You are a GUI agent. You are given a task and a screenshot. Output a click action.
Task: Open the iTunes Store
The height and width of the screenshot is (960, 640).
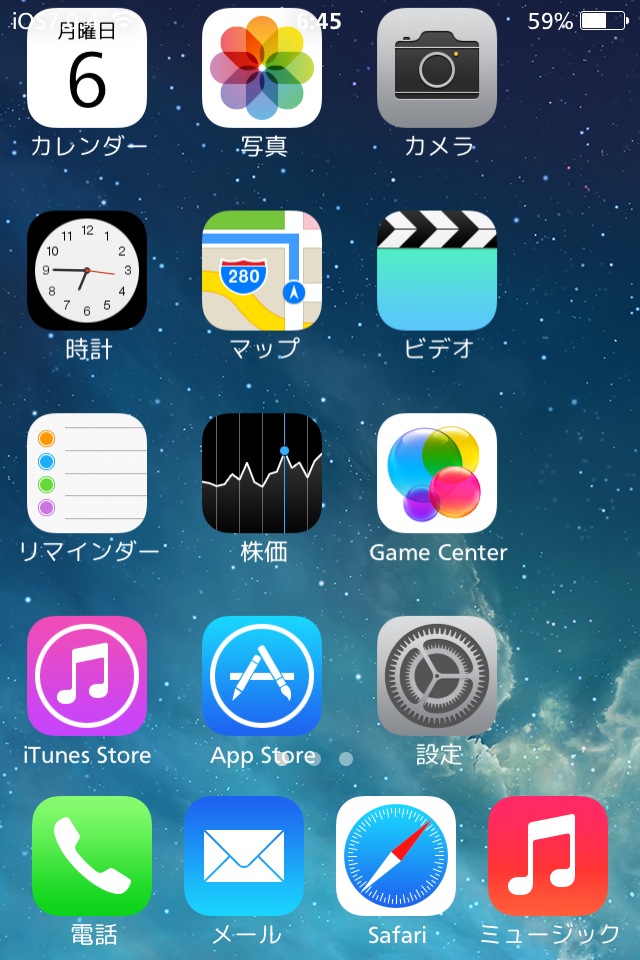(x=87, y=676)
